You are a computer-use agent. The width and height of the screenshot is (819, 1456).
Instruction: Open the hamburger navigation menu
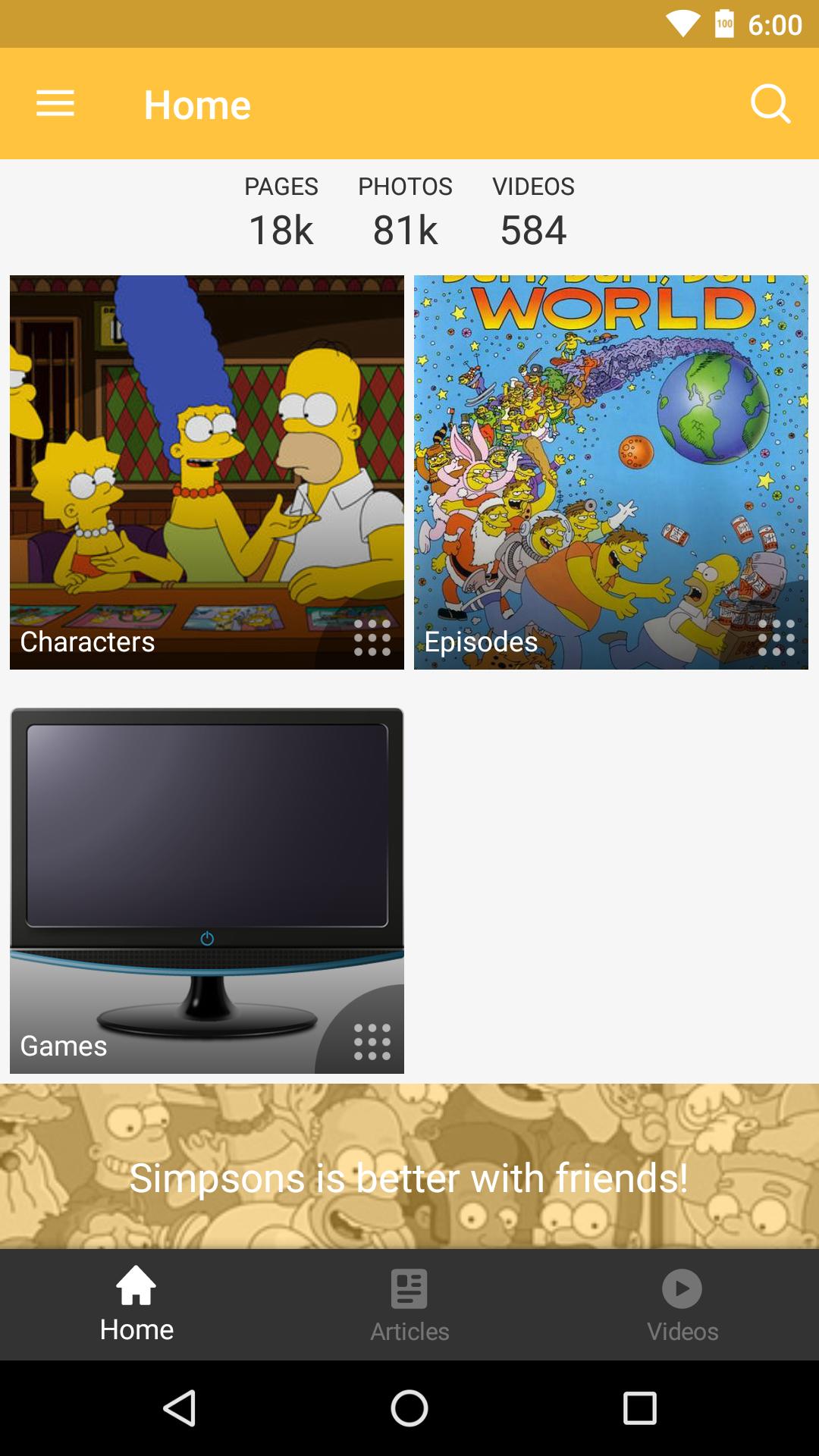pyautogui.click(x=55, y=103)
